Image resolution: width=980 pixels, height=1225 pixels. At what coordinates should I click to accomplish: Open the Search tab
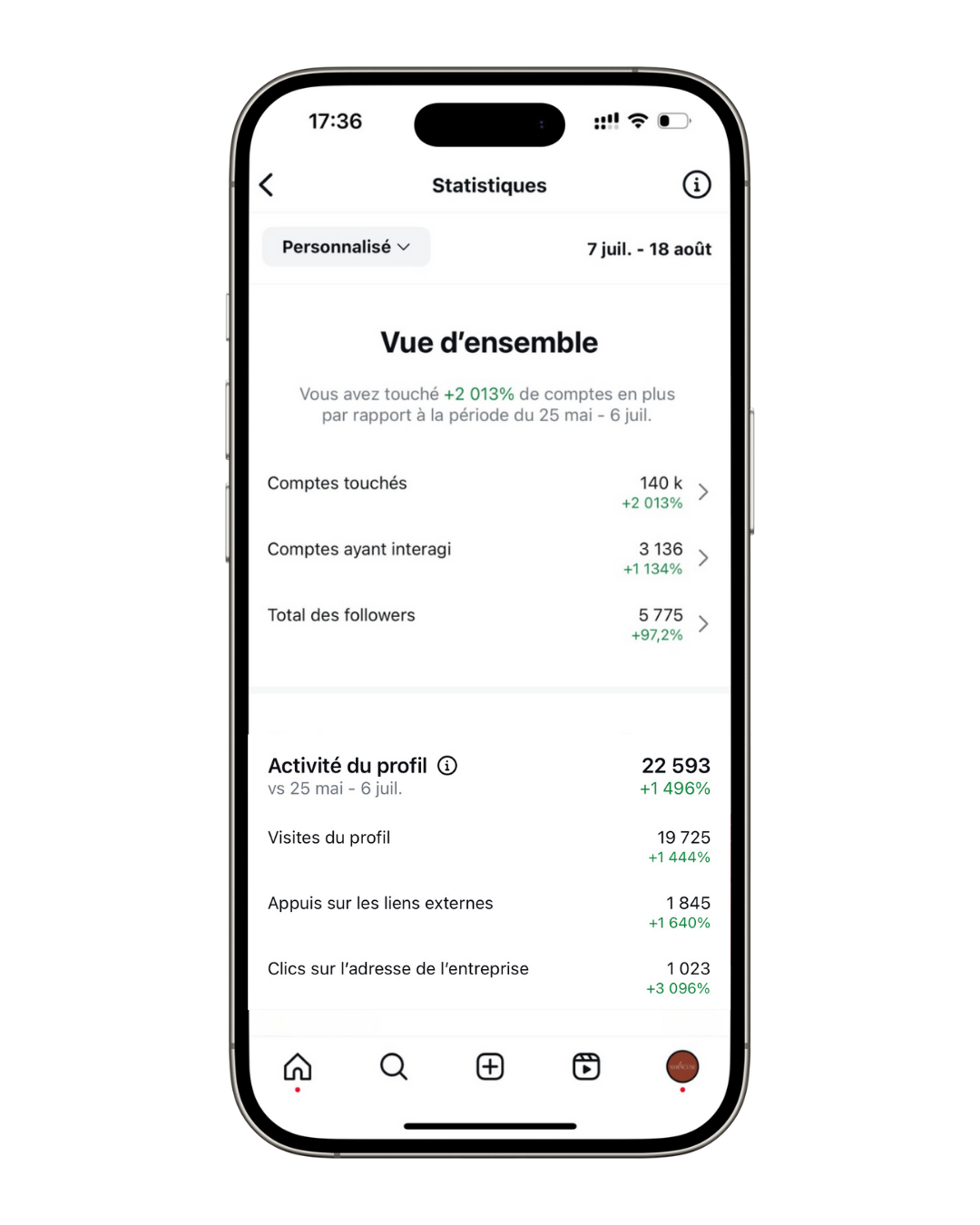click(x=394, y=1067)
